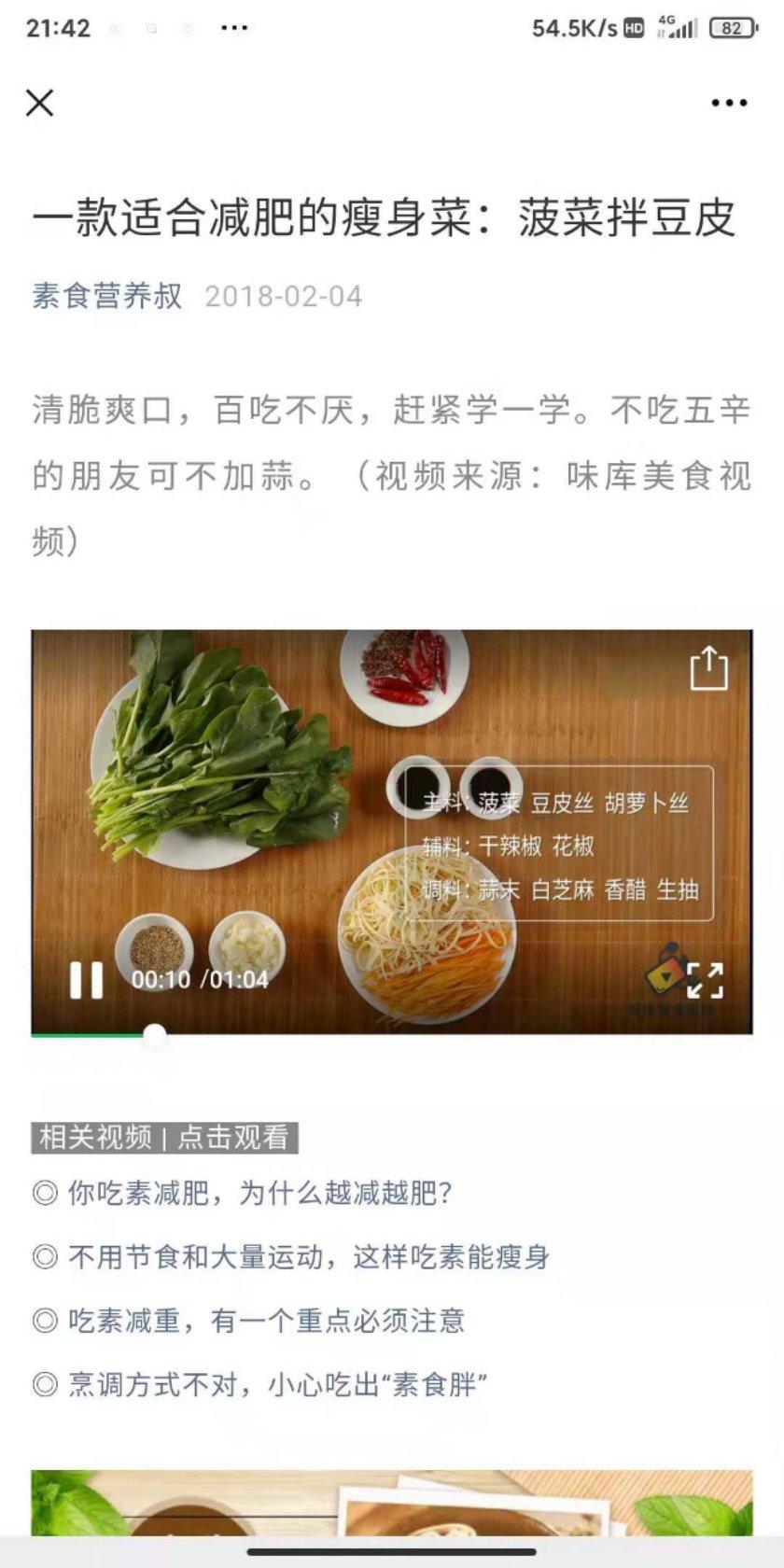Image resolution: width=784 pixels, height=1568 pixels.
Task: Open the three-dot overflow menu
Action: coord(728,103)
